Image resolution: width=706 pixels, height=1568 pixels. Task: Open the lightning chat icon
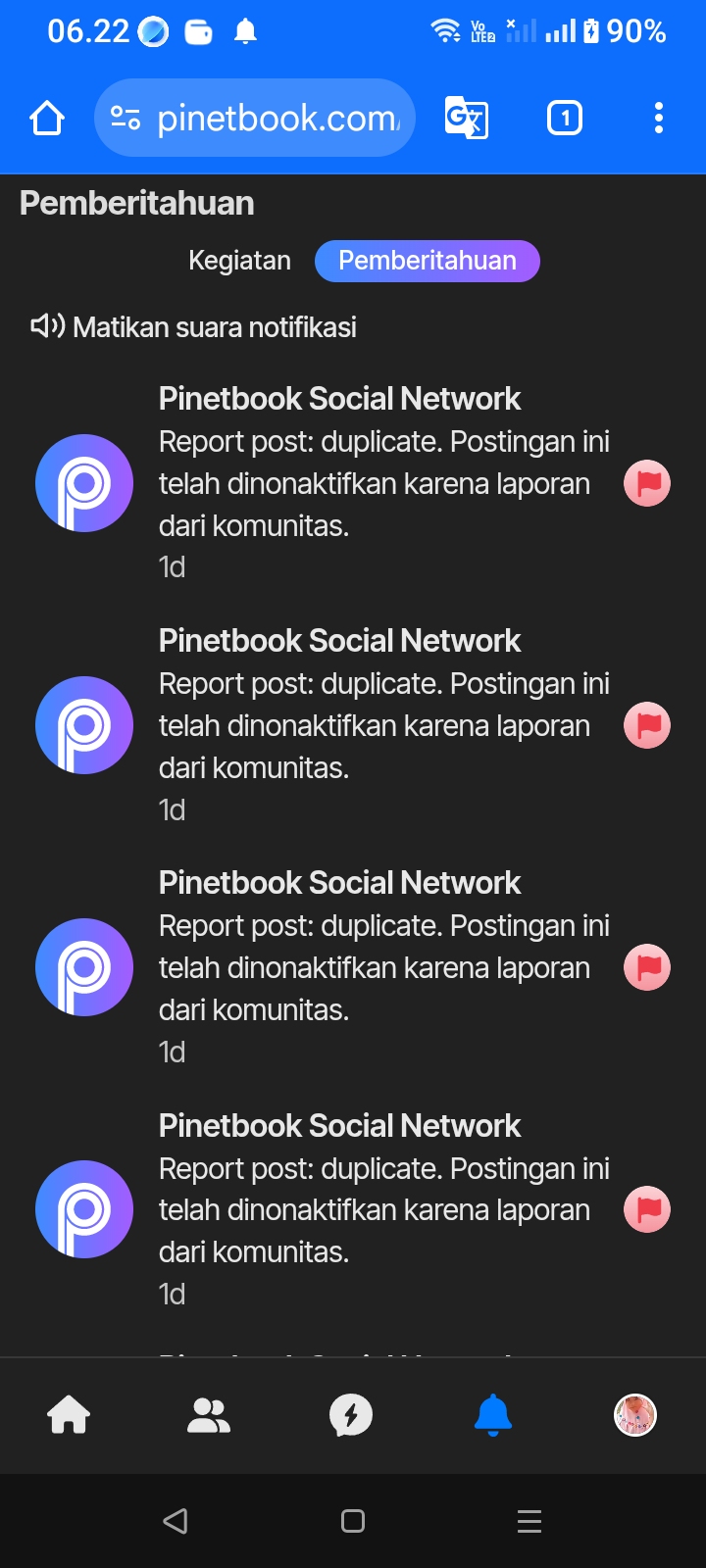pos(351,1415)
